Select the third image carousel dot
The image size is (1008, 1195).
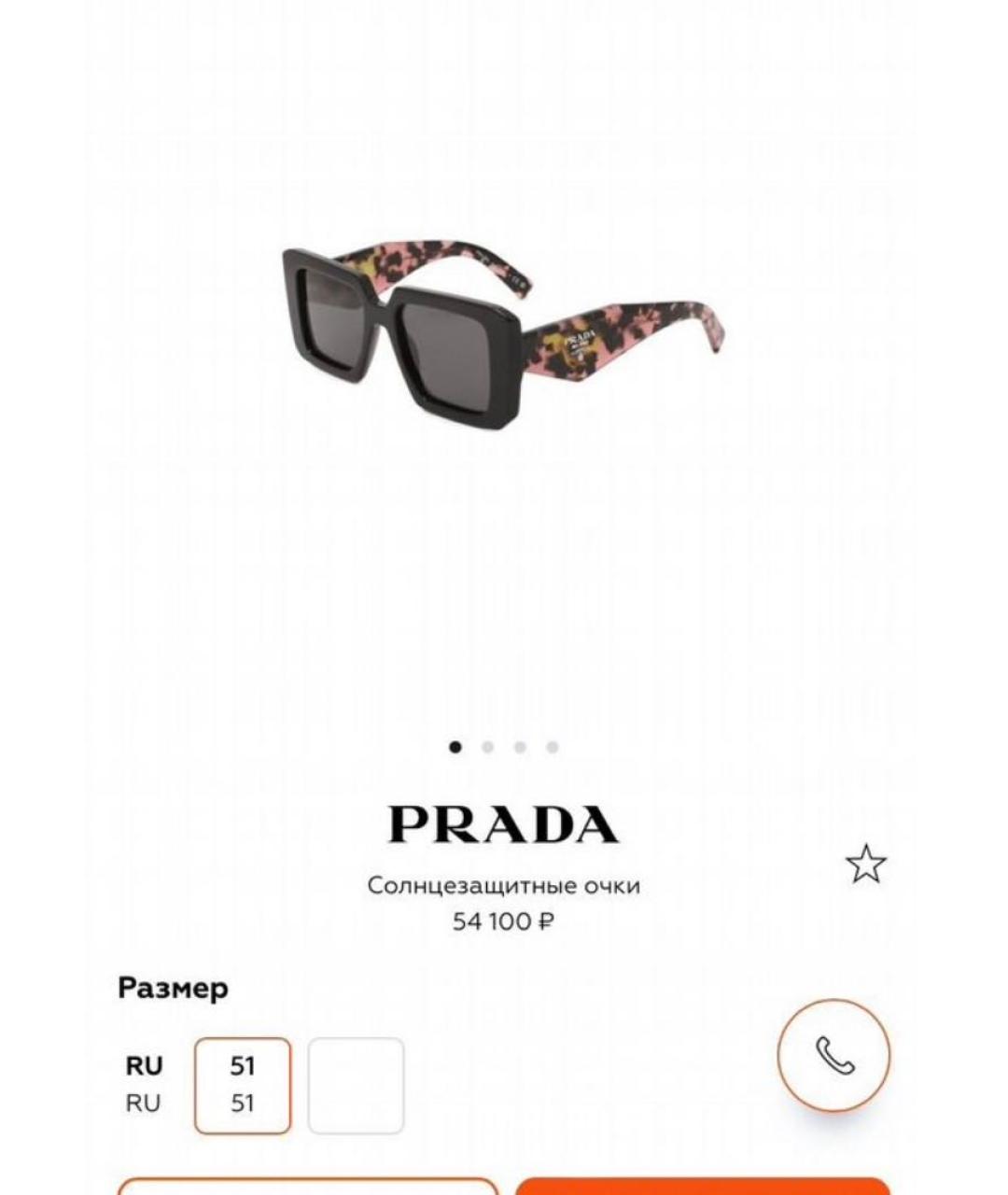(518, 746)
